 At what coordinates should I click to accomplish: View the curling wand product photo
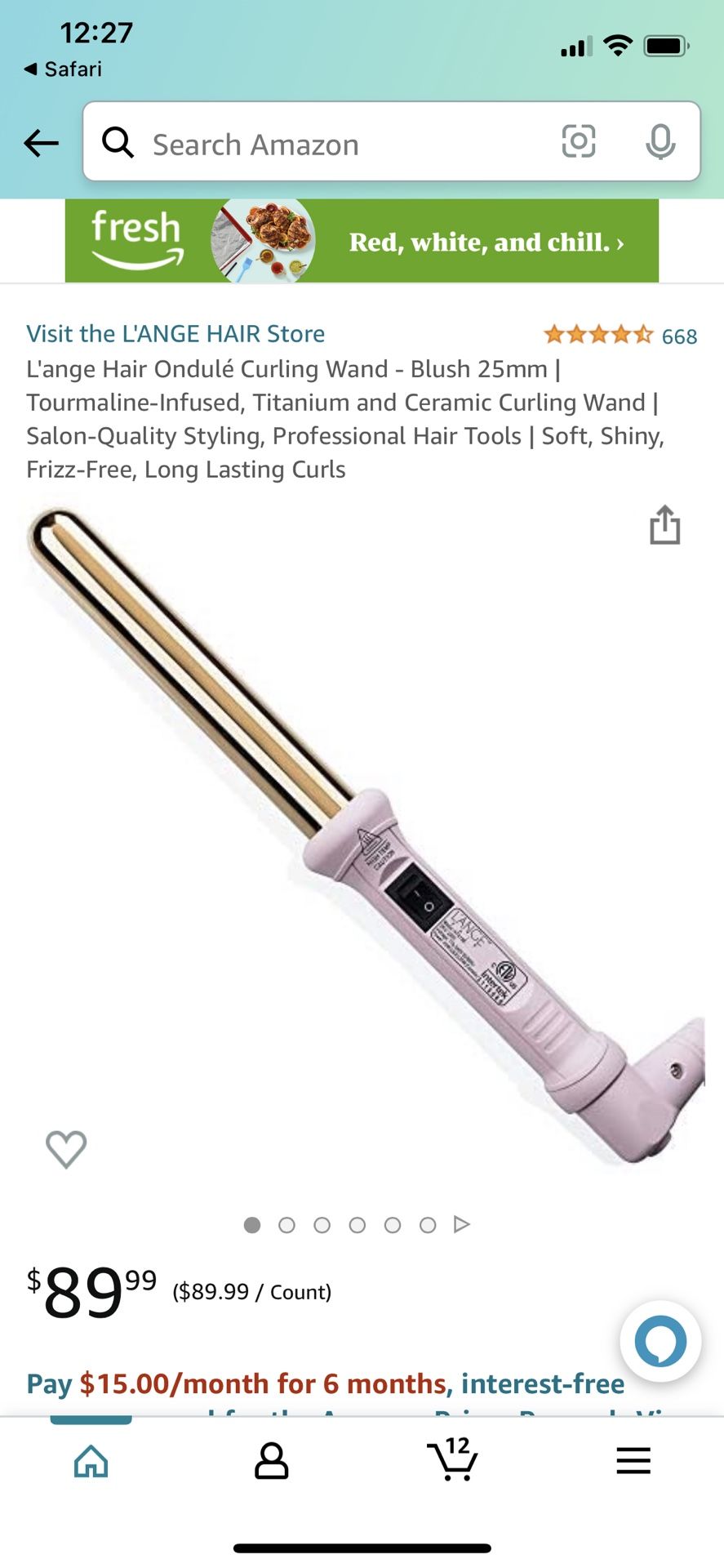(x=359, y=817)
